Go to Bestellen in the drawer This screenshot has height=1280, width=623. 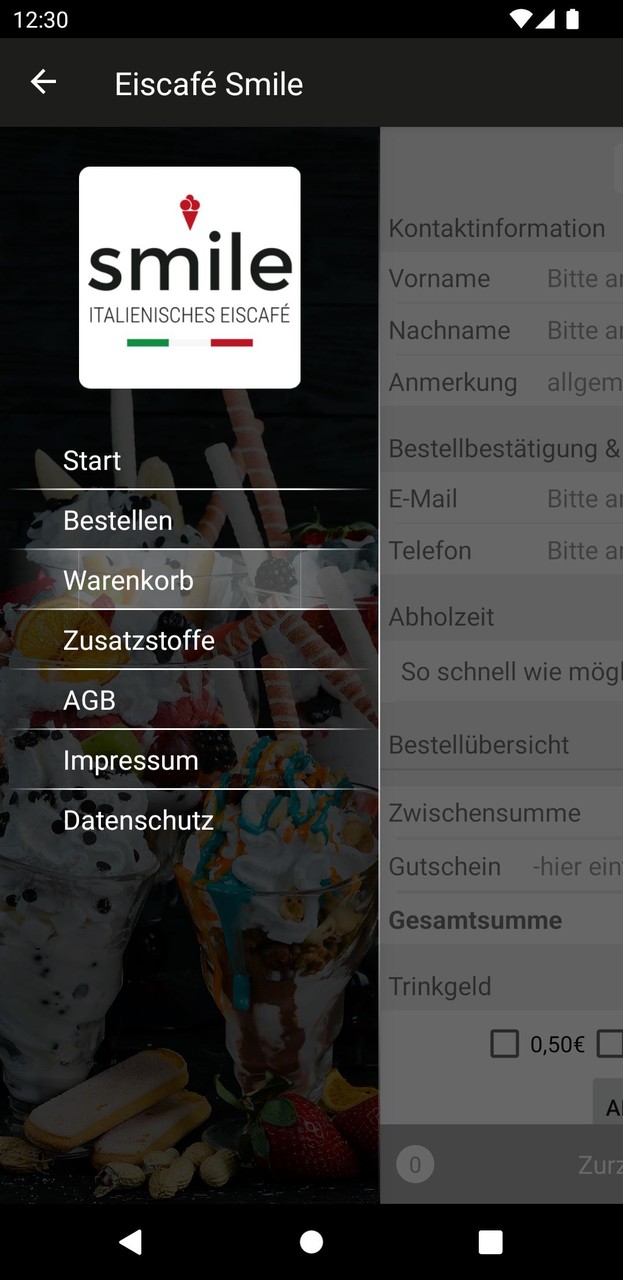click(x=118, y=520)
